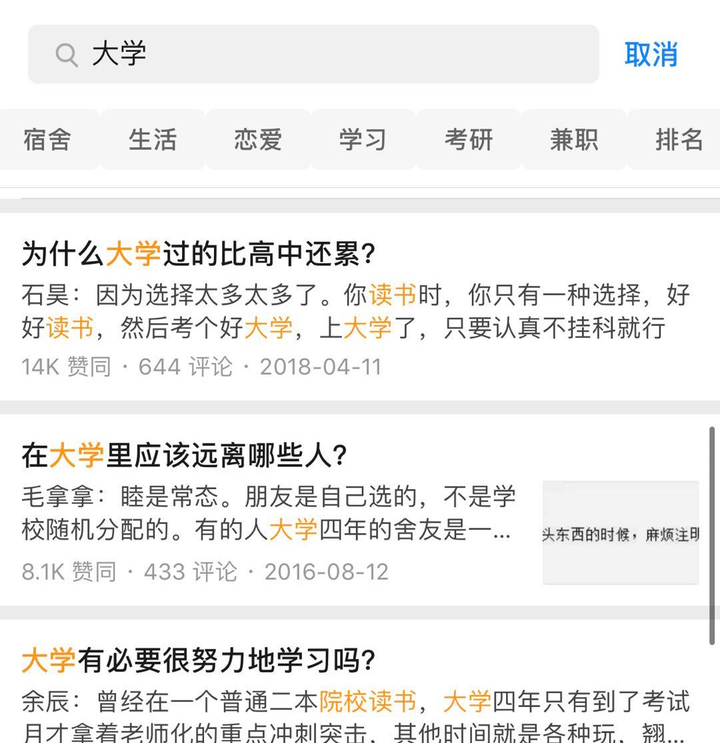Select the 生活 filter chip
The height and width of the screenshot is (743, 720).
pyautogui.click(x=153, y=140)
